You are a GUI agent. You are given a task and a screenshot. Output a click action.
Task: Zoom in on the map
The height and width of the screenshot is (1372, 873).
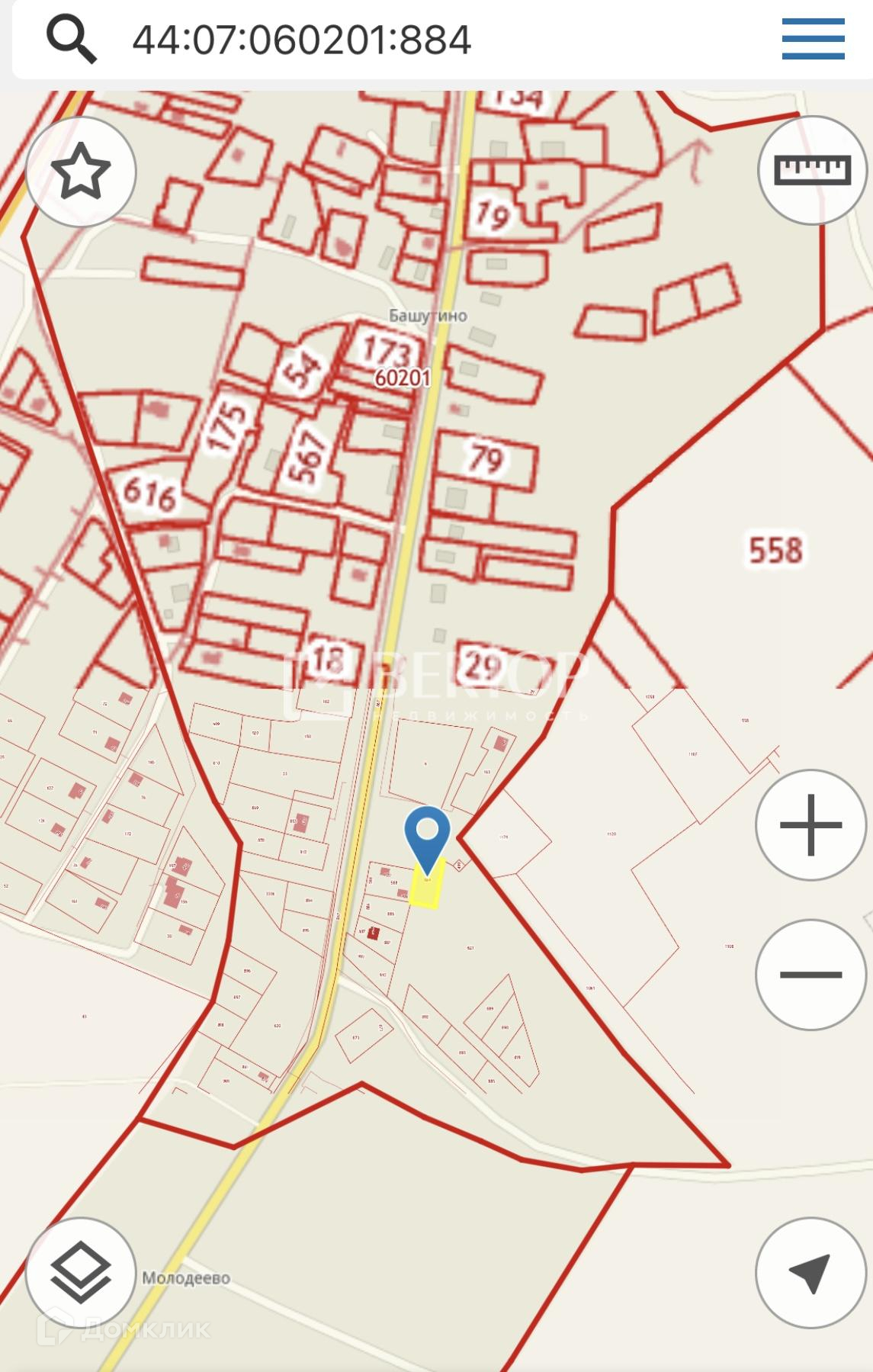[810, 825]
